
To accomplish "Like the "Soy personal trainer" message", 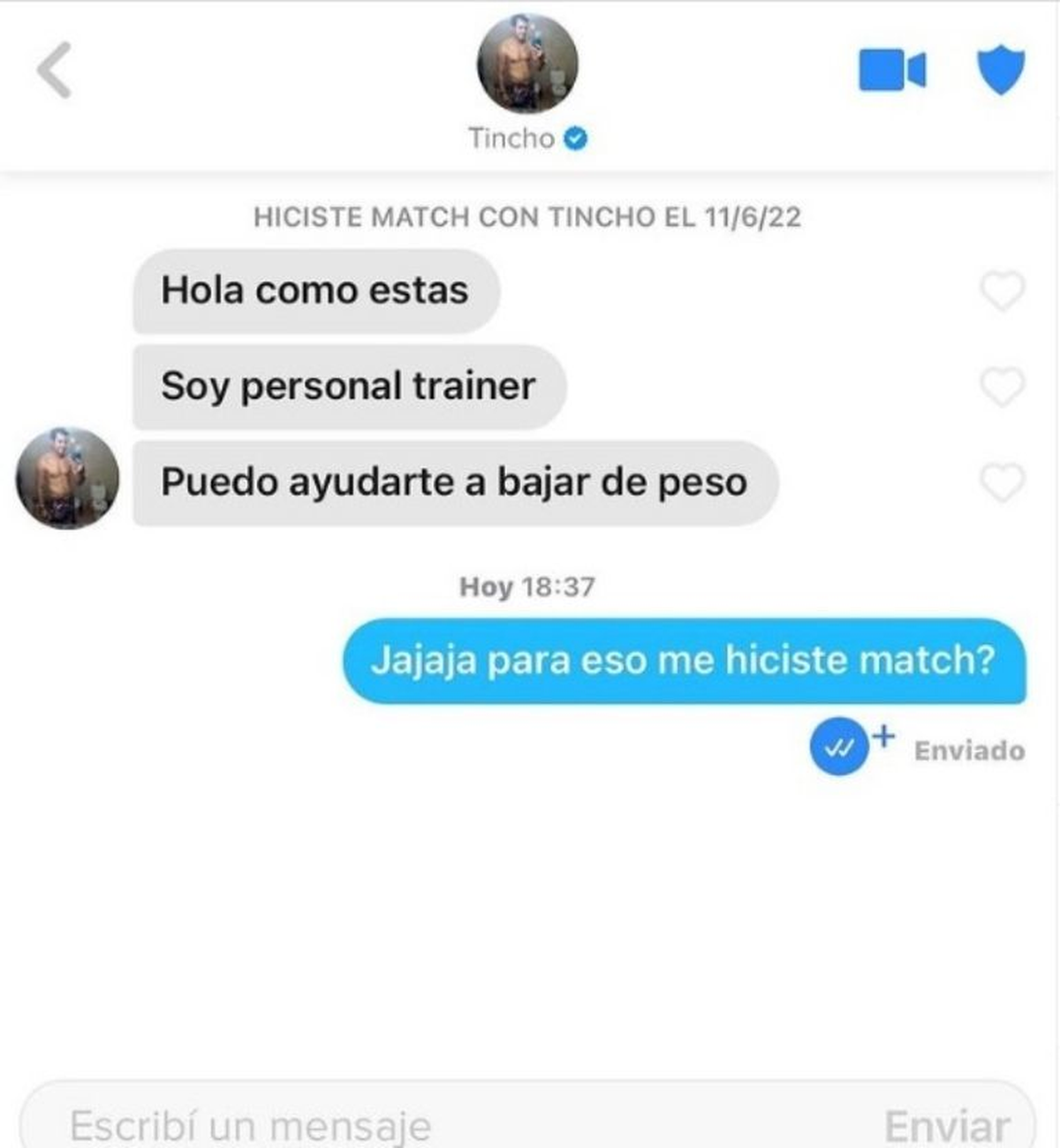I will coord(1003,387).
